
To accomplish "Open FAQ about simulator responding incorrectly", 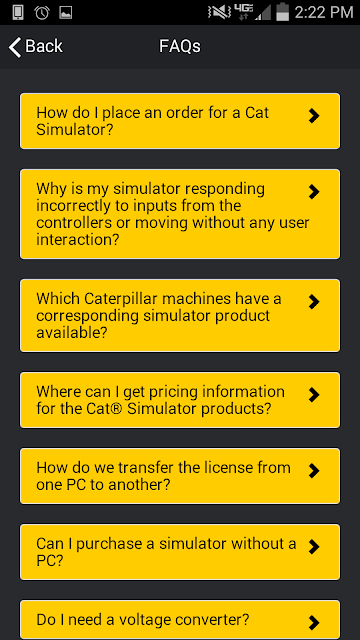I will tap(180, 214).
